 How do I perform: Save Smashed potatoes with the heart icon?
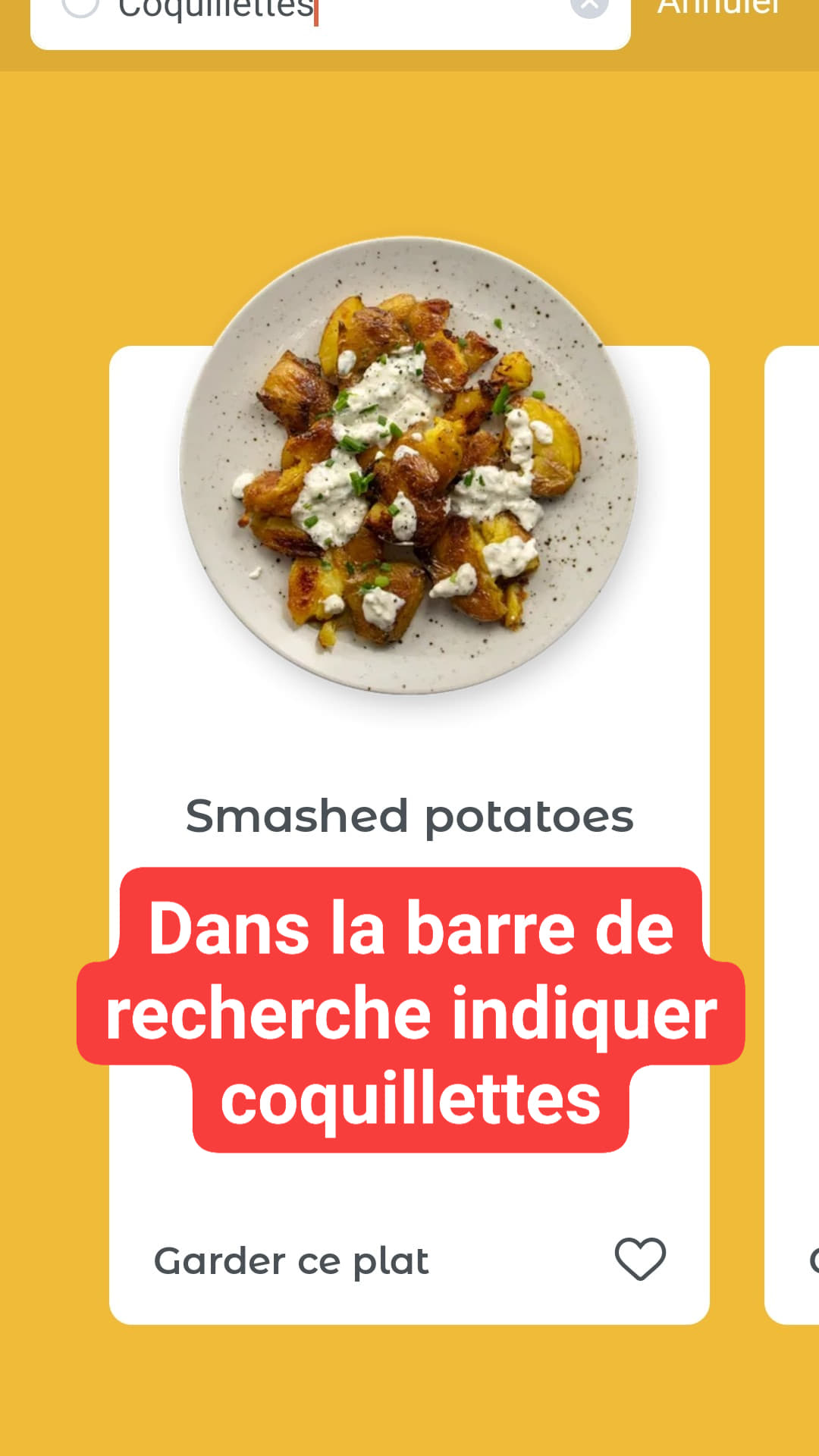[640, 1259]
